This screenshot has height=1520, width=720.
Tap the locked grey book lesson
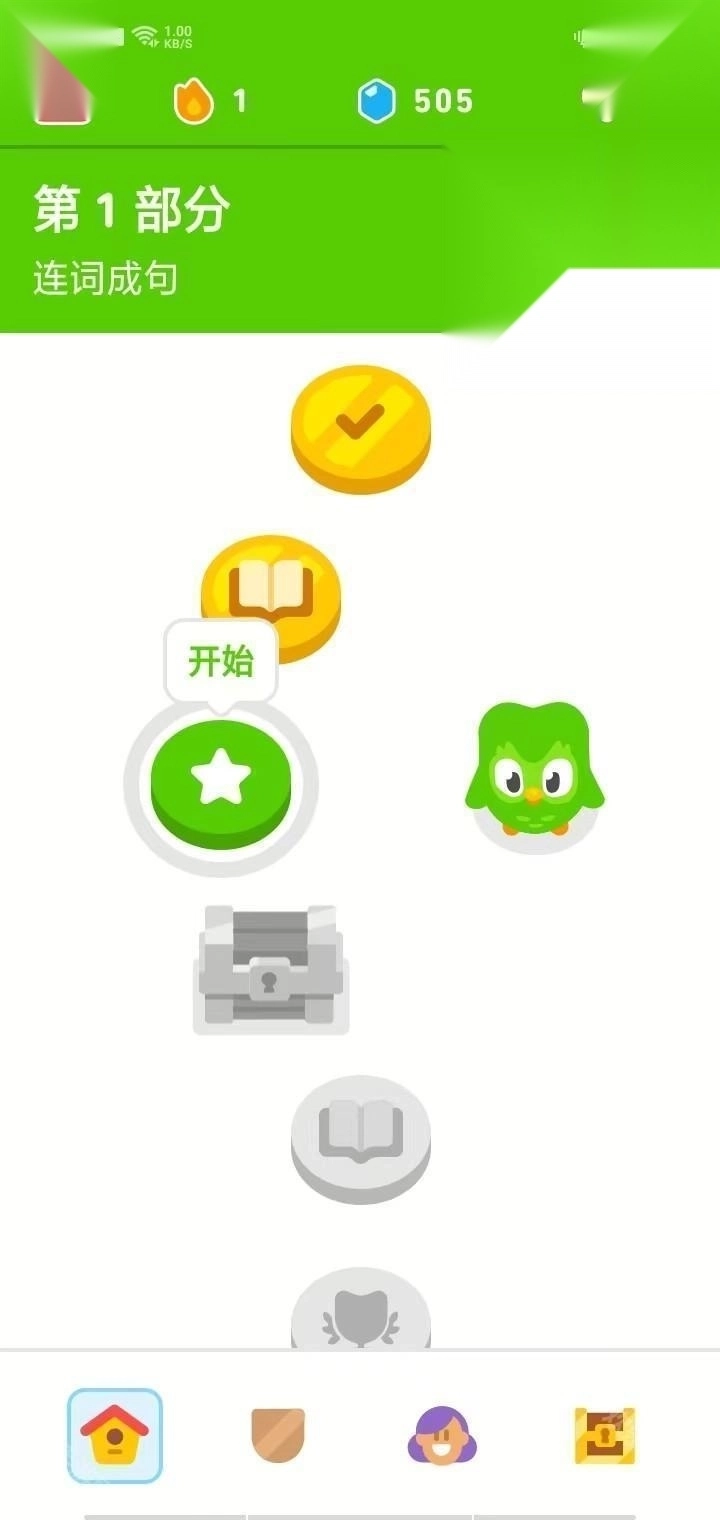pyautogui.click(x=360, y=1137)
